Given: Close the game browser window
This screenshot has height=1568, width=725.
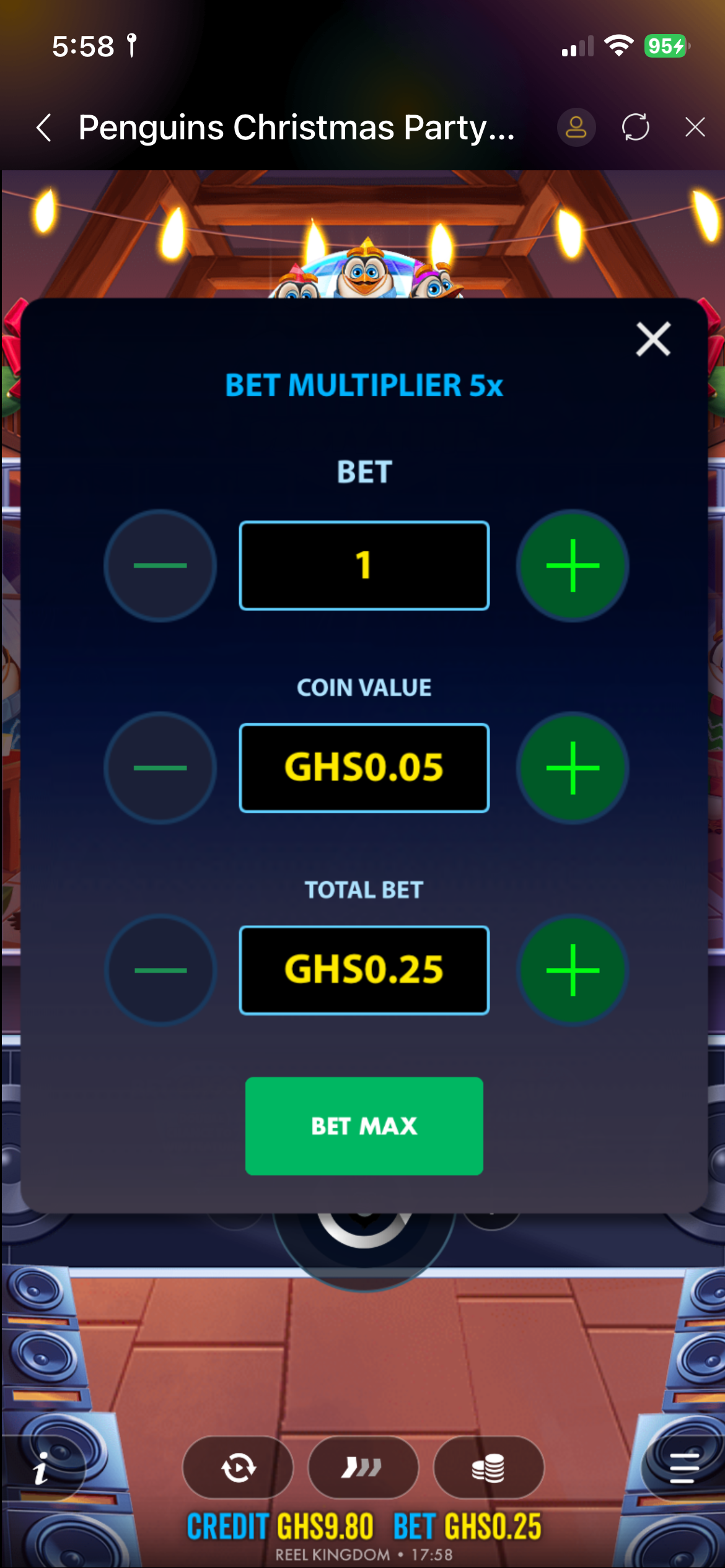Looking at the screenshot, I should (x=695, y=128).
